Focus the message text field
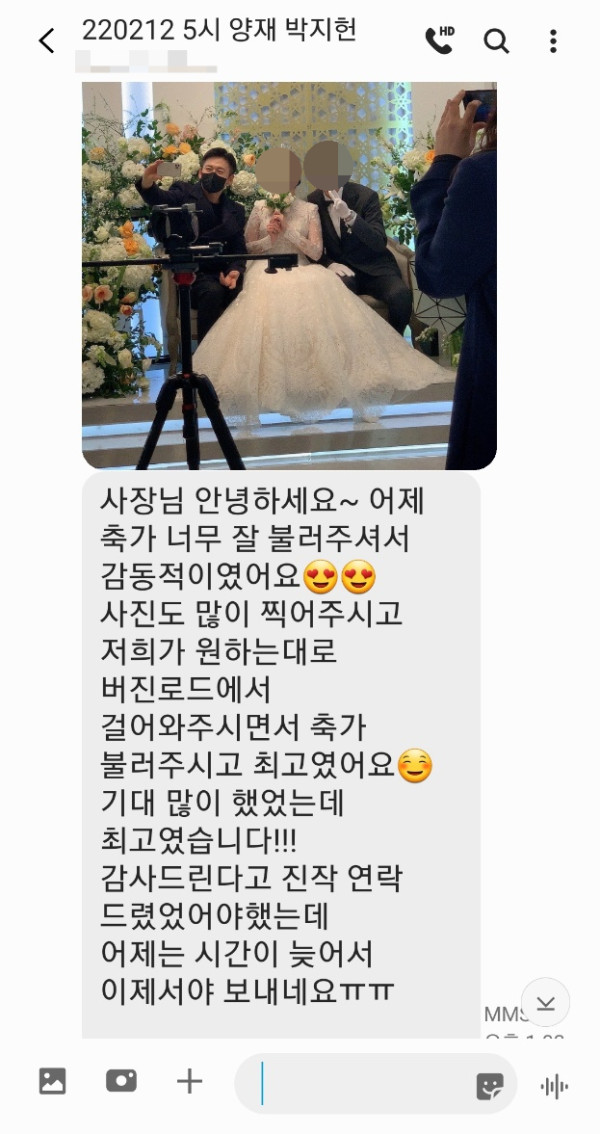 [x=360, y=1084]
